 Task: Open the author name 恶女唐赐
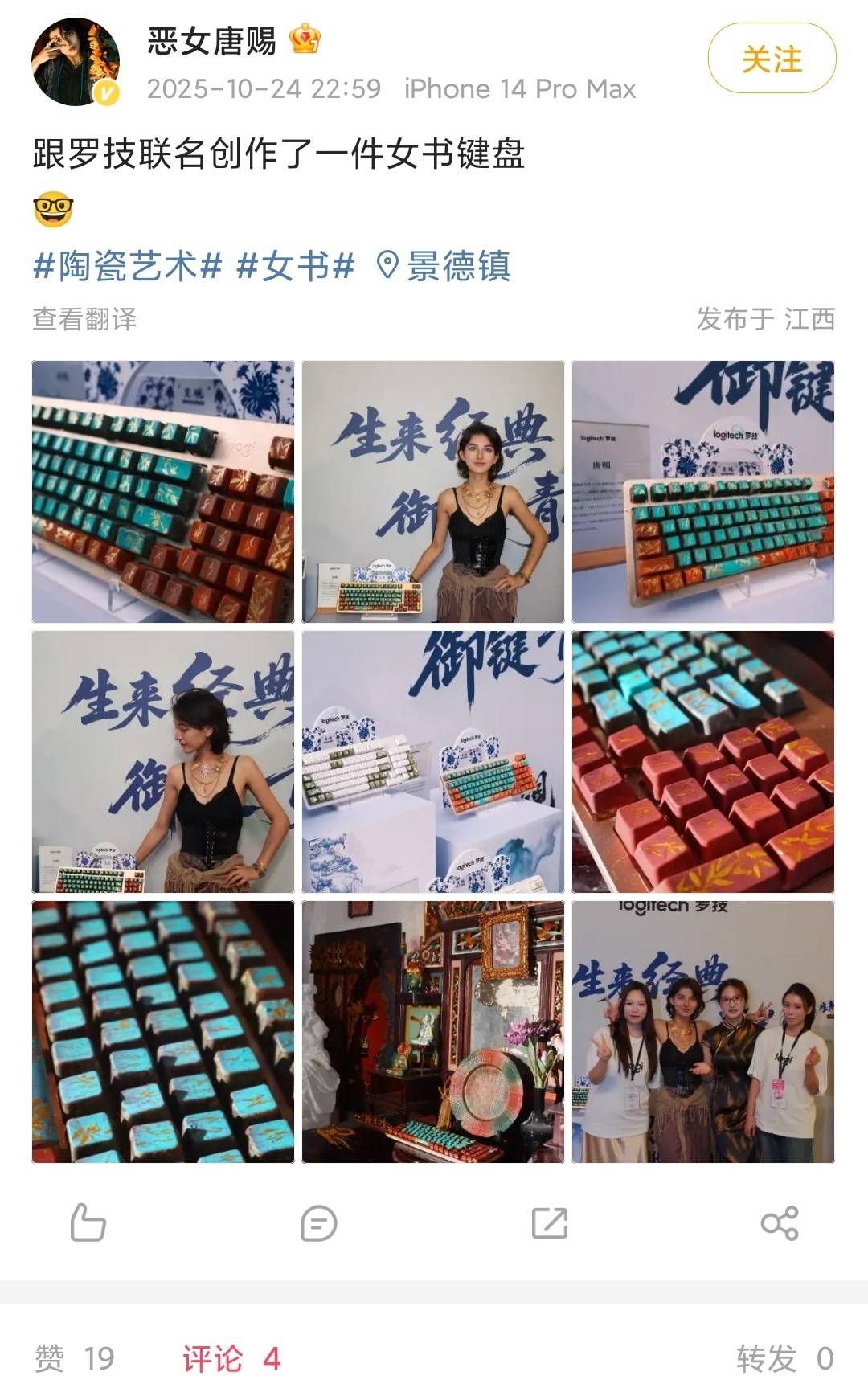pyautogui.click(x=212, y=40)
